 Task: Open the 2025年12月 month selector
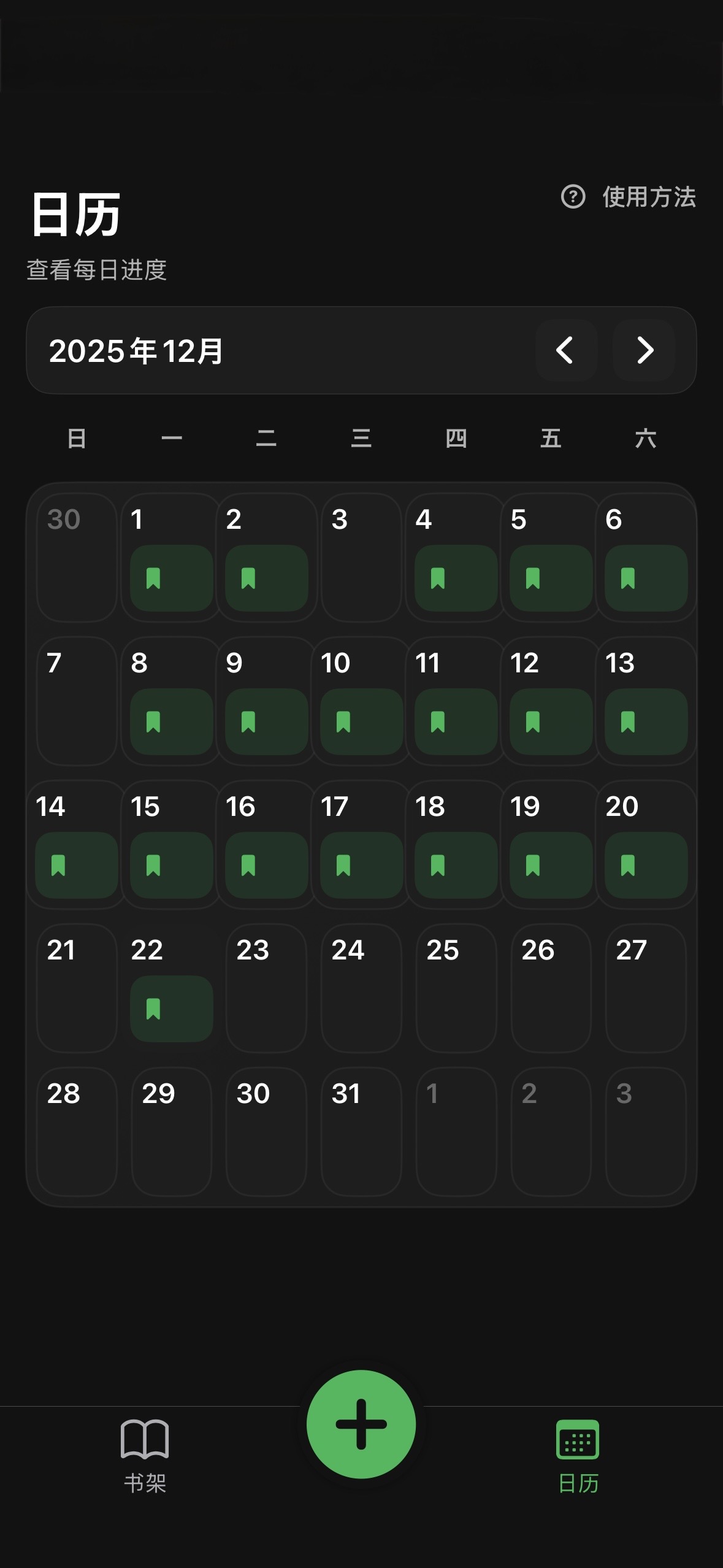coord(138,352)
